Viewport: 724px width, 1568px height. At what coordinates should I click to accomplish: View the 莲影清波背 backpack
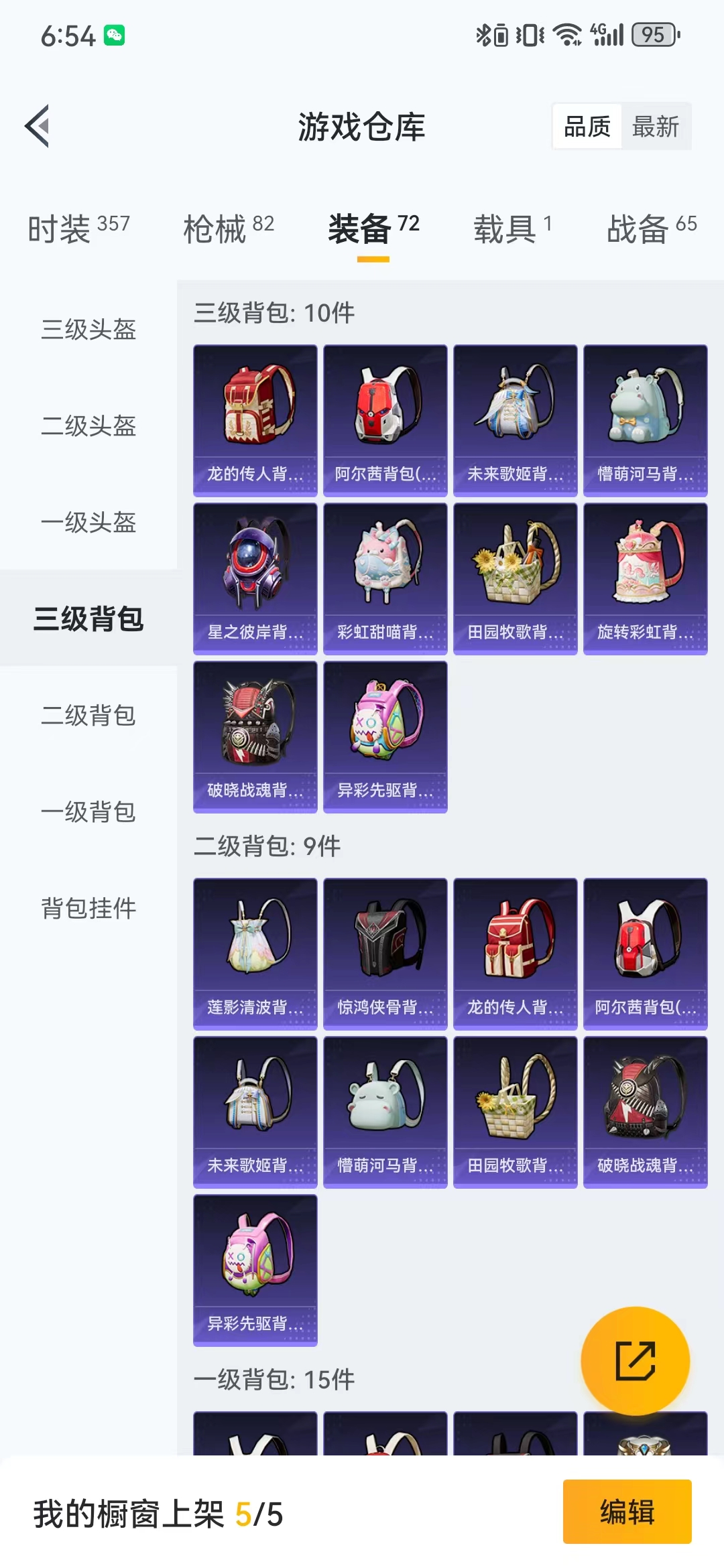coord(255,954)
